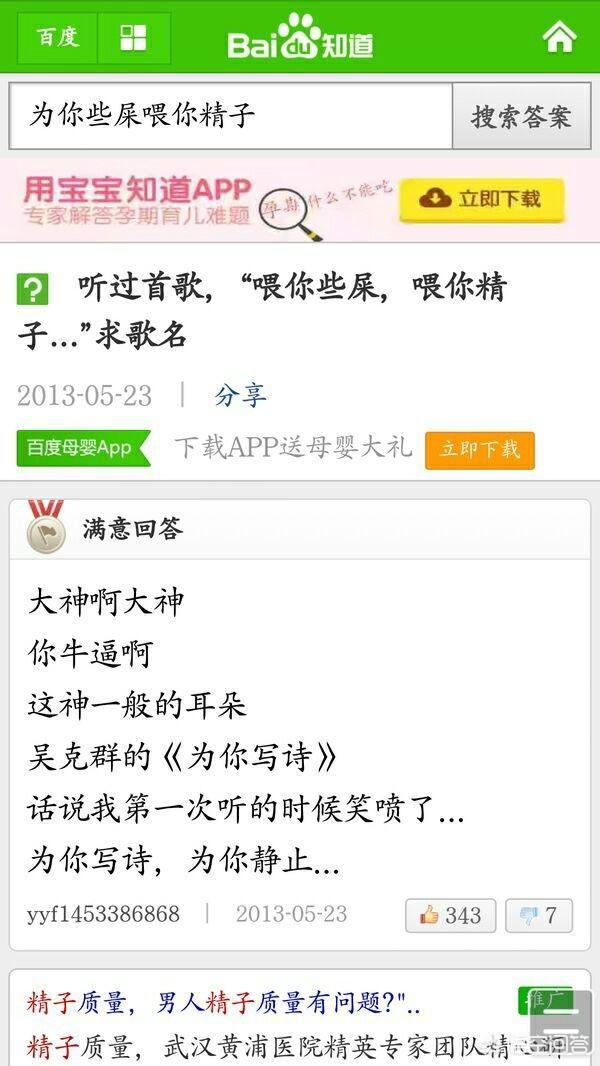The image size is (600, 1066).
Task: Go to the home page icon
Action: [x=559, y=38]
